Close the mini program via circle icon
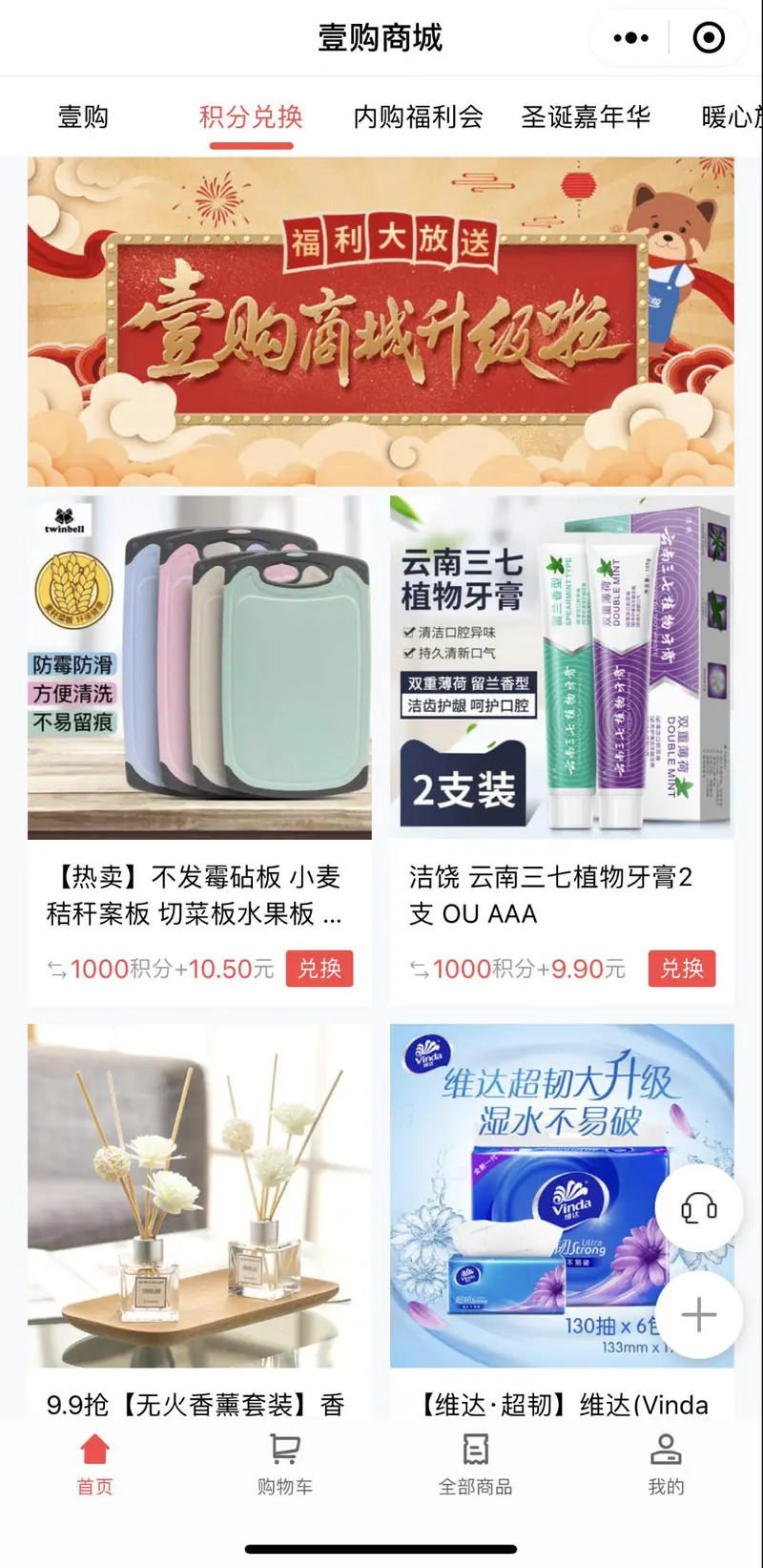Image resolution: width=763 pixels, height=1568 pixels. pyautogui.click(x=709, y=38)
